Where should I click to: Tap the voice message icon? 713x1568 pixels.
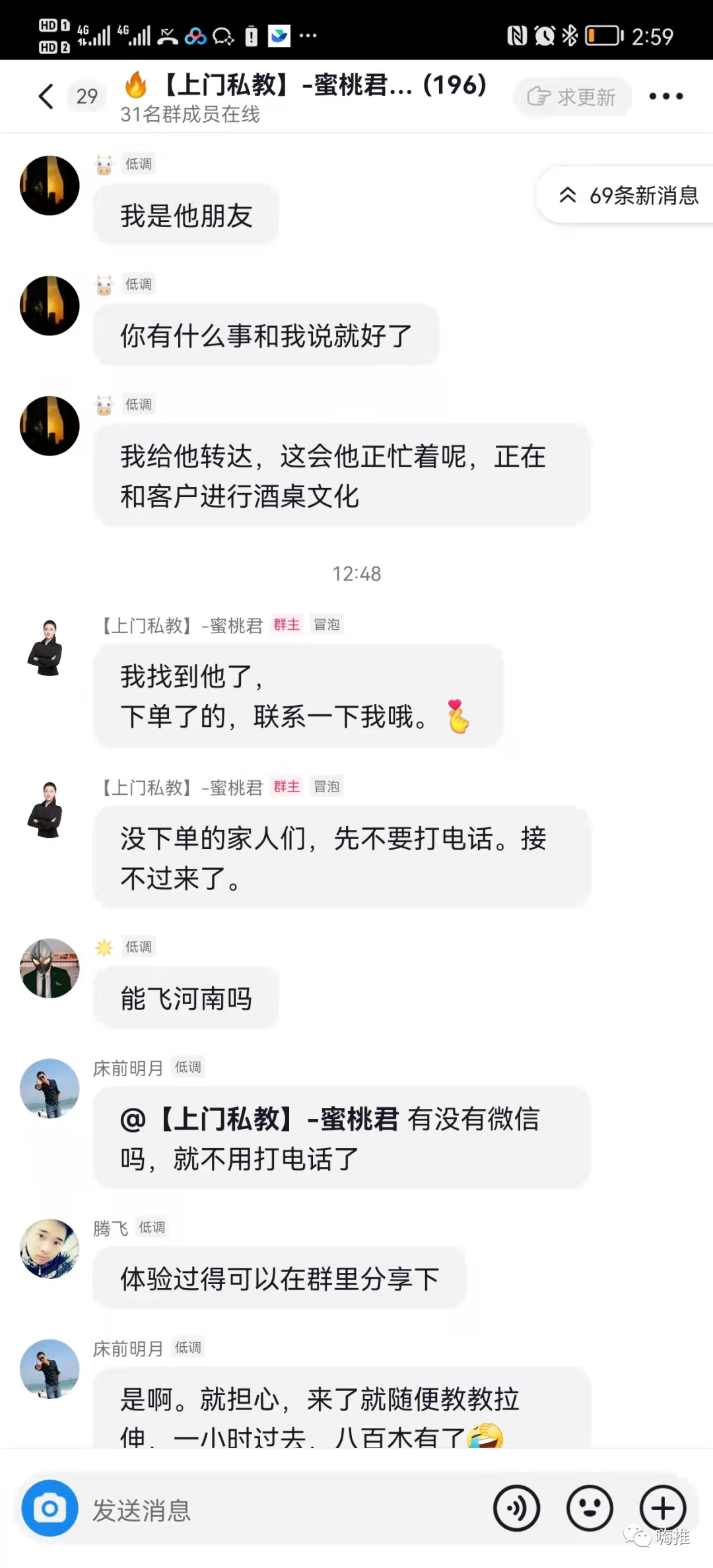click(x=516, y=1509)
